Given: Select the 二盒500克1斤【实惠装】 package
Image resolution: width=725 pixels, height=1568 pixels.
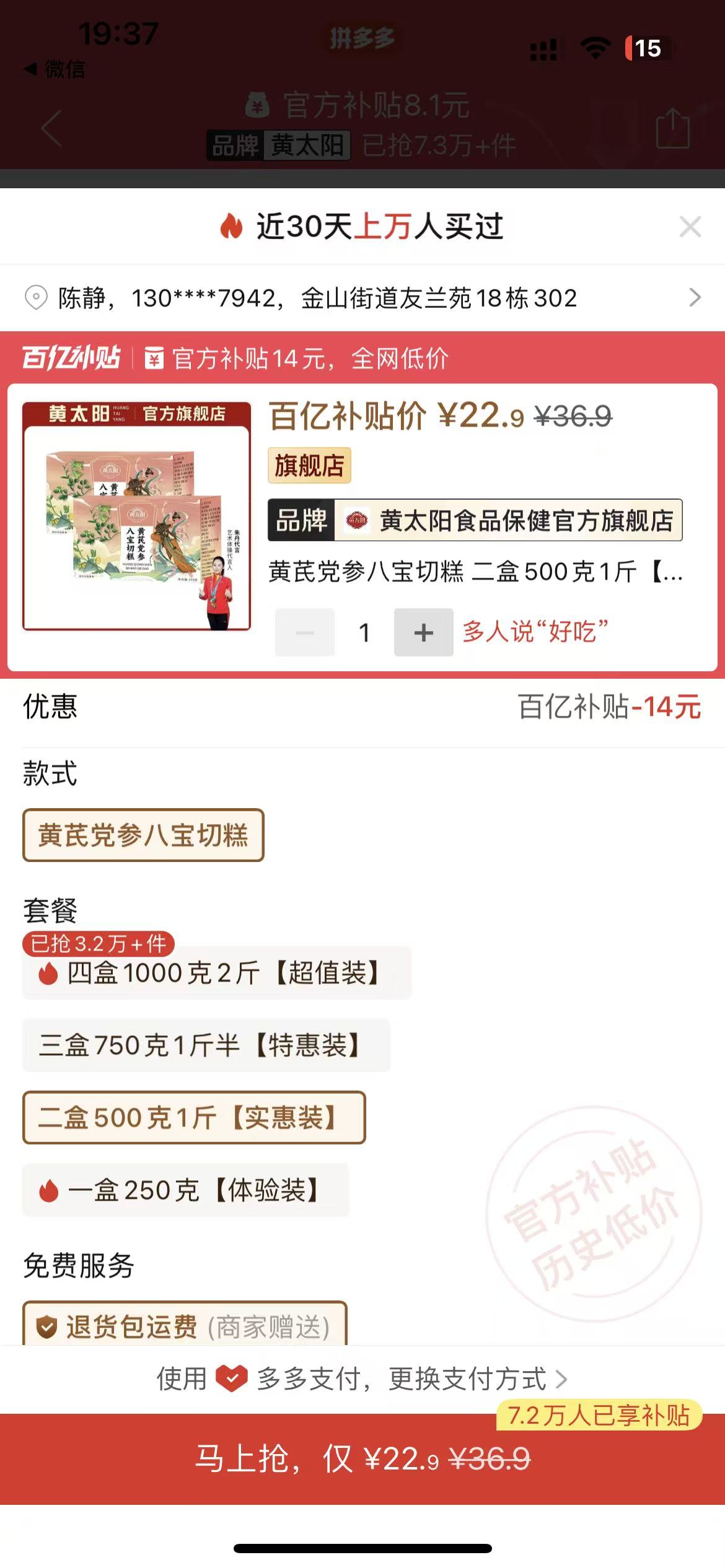Looking at the screenshot, I should point(194,1118).
